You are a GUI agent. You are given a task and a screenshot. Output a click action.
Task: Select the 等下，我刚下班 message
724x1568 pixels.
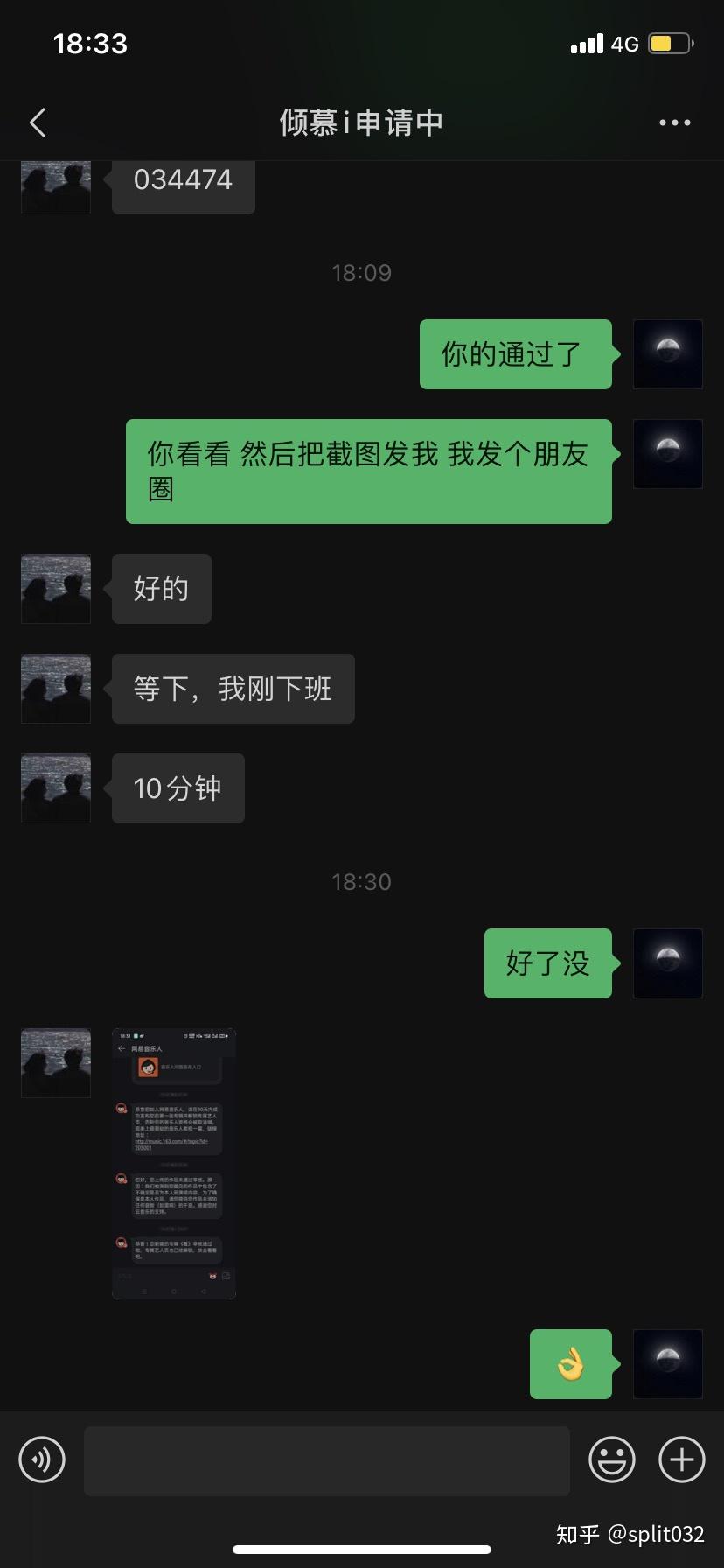coord(232,689)
